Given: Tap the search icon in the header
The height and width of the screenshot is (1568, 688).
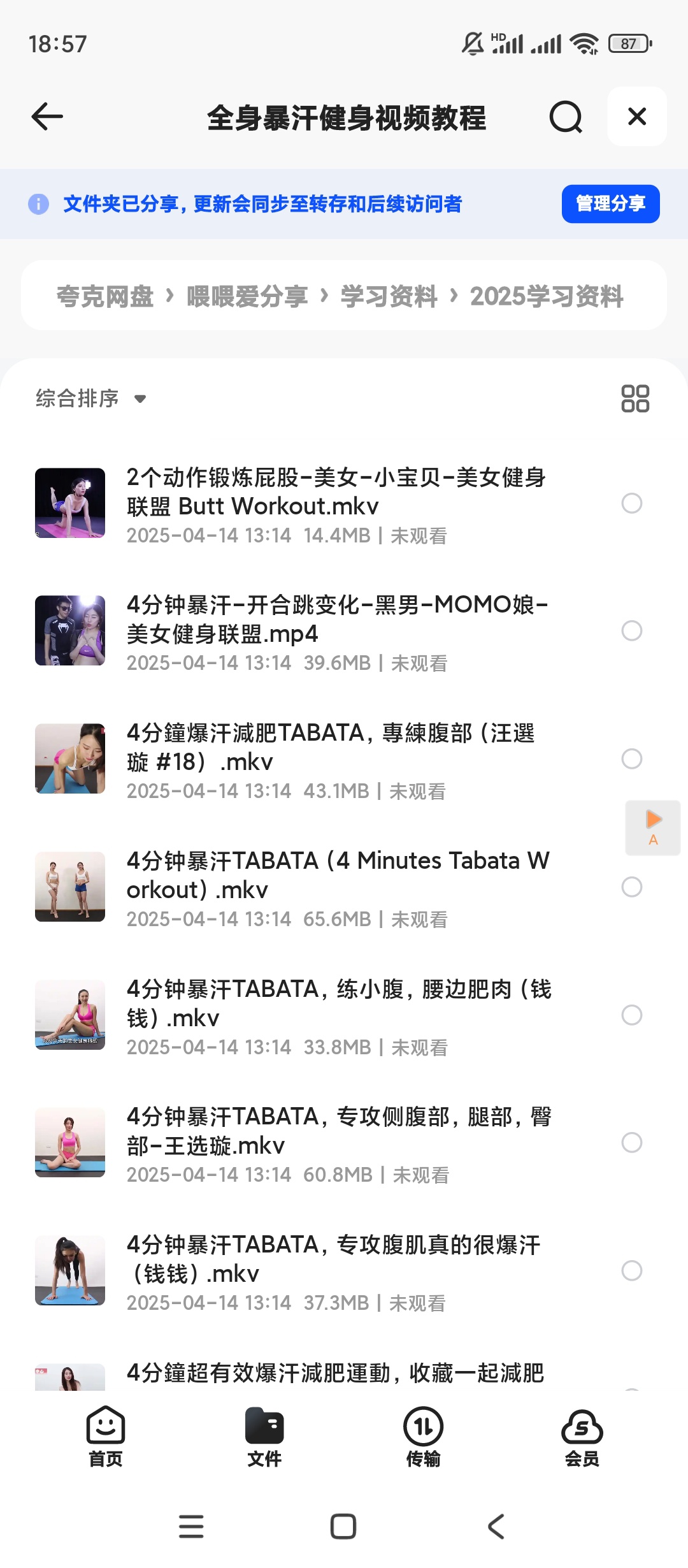Looking at the screenshot, I should pos(564,117).
